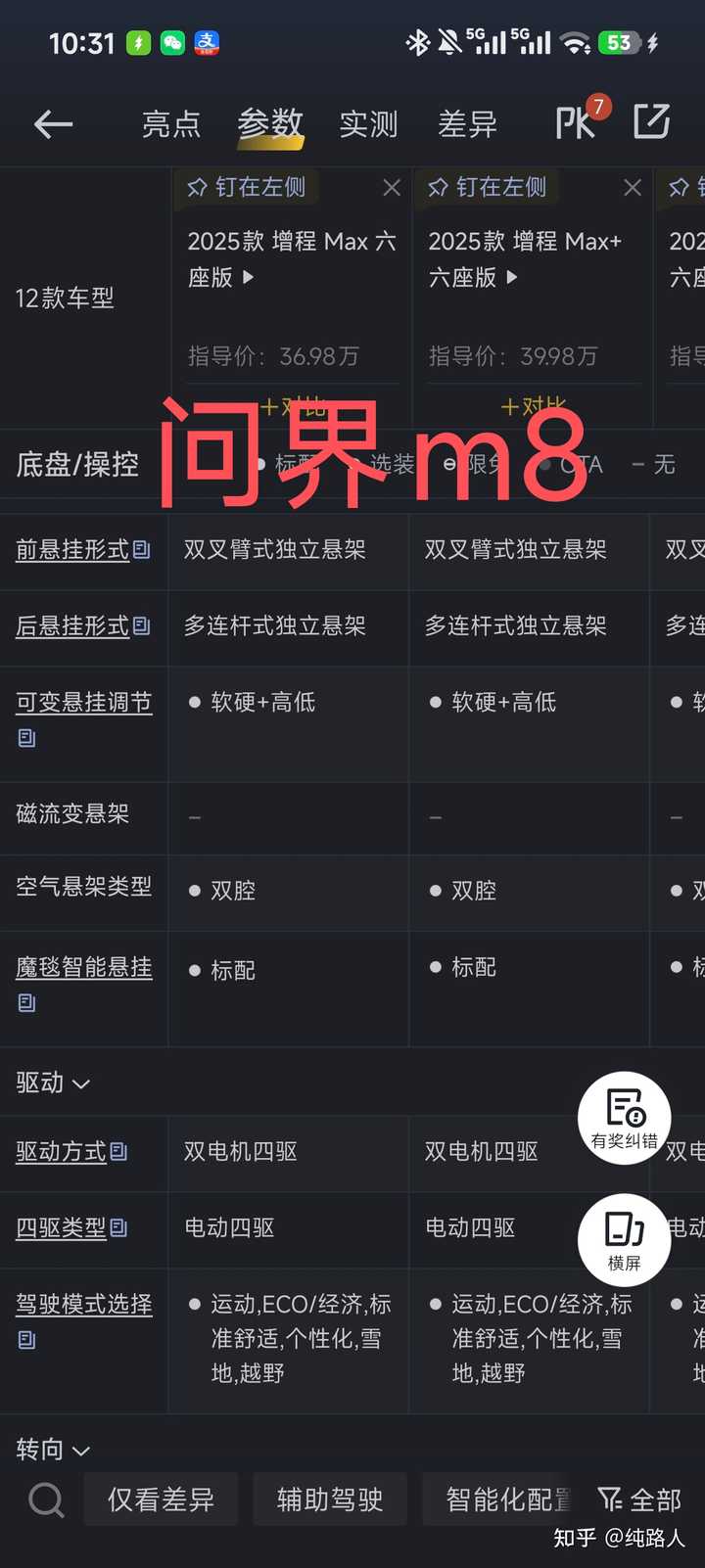Image resolution: width=705 pixels, height=1568 pixels.
Task: Switch to the 亮点 tab
Action: [x=171, y=124]
